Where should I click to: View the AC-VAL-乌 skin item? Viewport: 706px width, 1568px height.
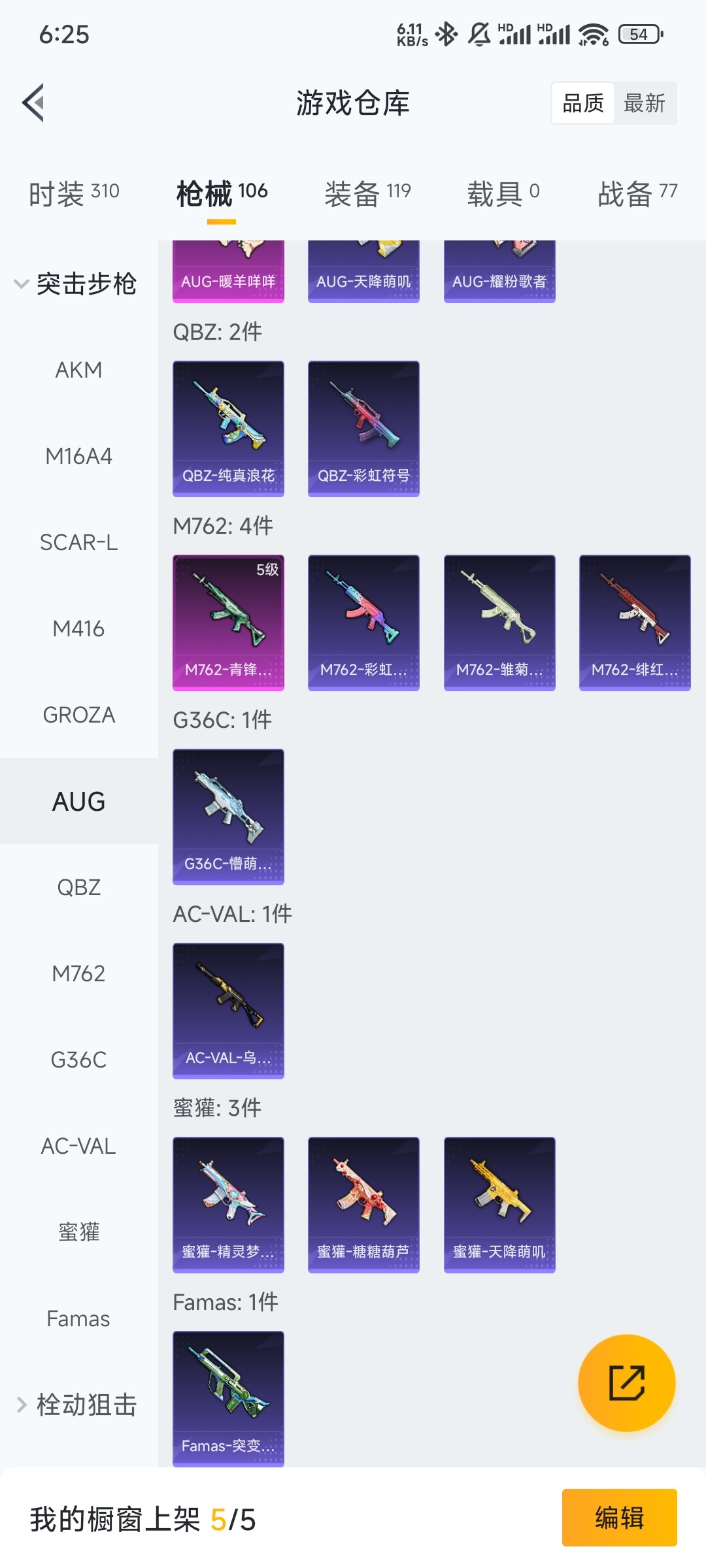pyautogui.click(x=228, y=1010)
